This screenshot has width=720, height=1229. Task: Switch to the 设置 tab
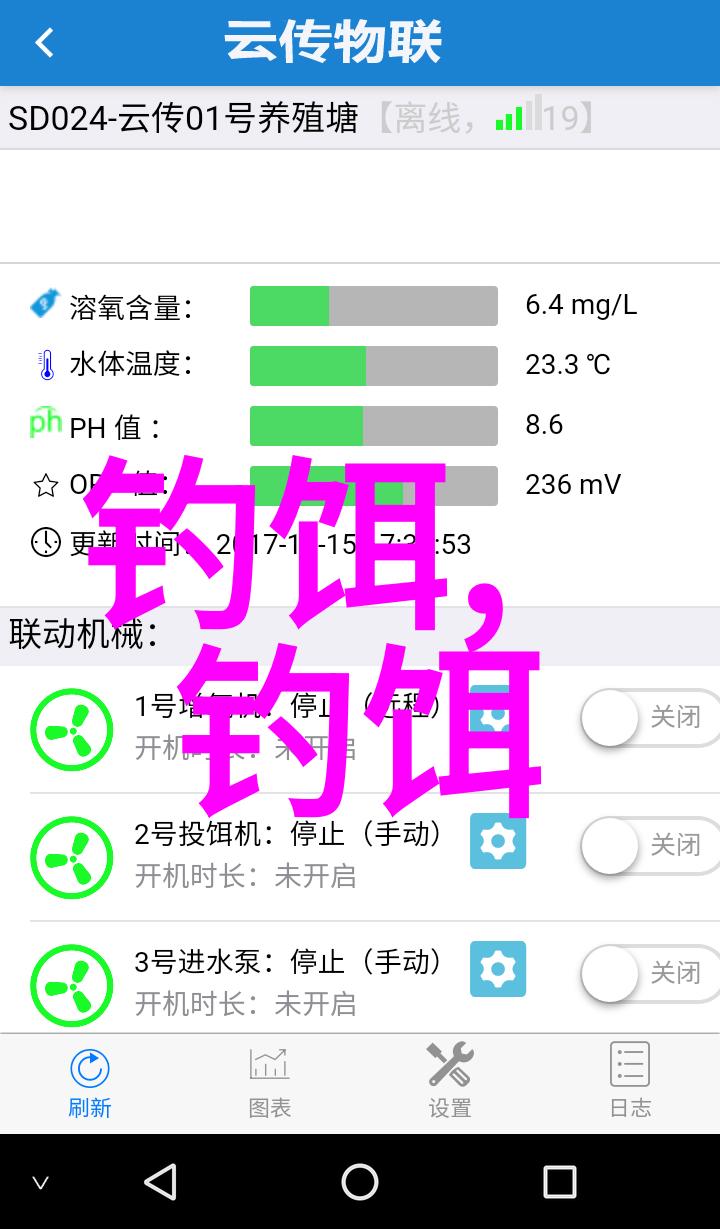coord(450,1081)
